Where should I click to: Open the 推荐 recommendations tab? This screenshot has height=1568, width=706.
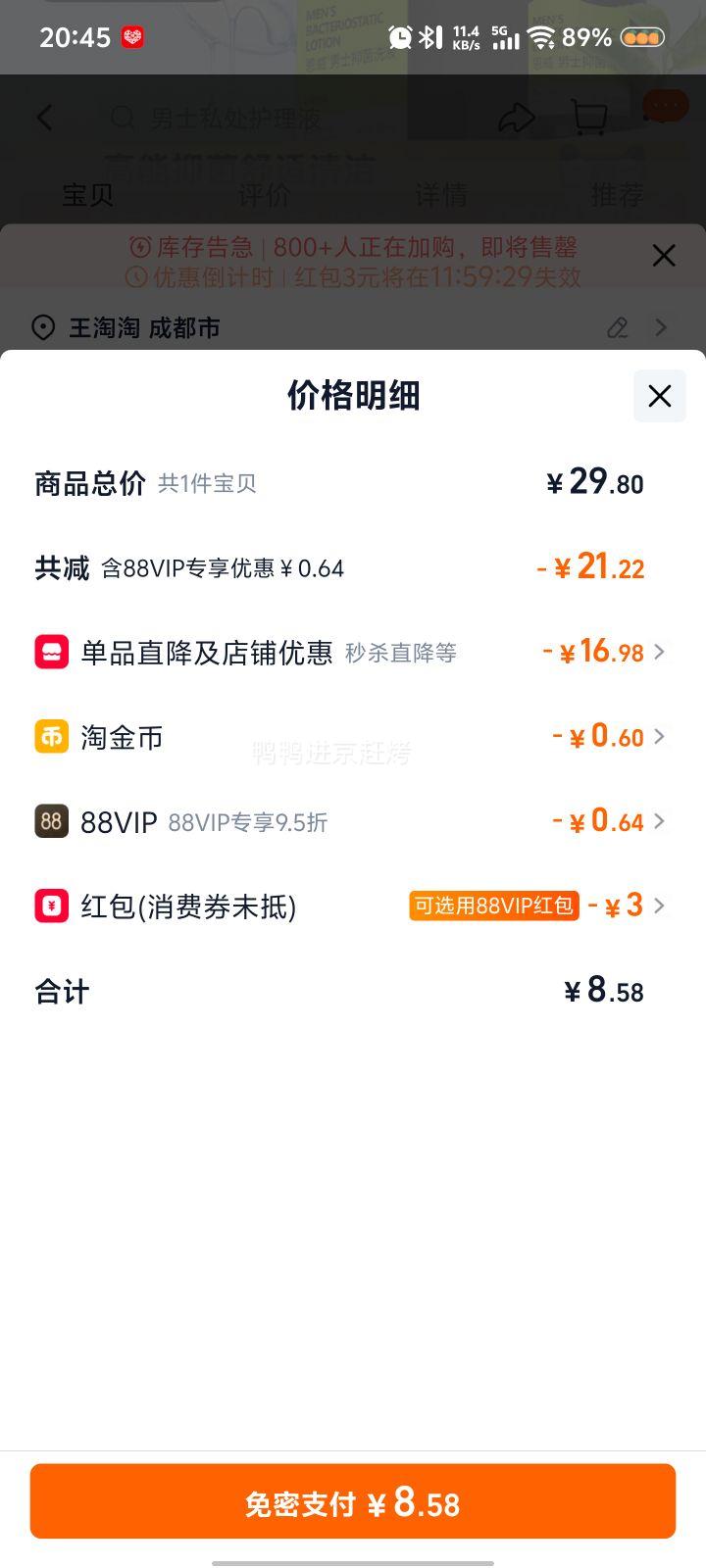(616, 195)
